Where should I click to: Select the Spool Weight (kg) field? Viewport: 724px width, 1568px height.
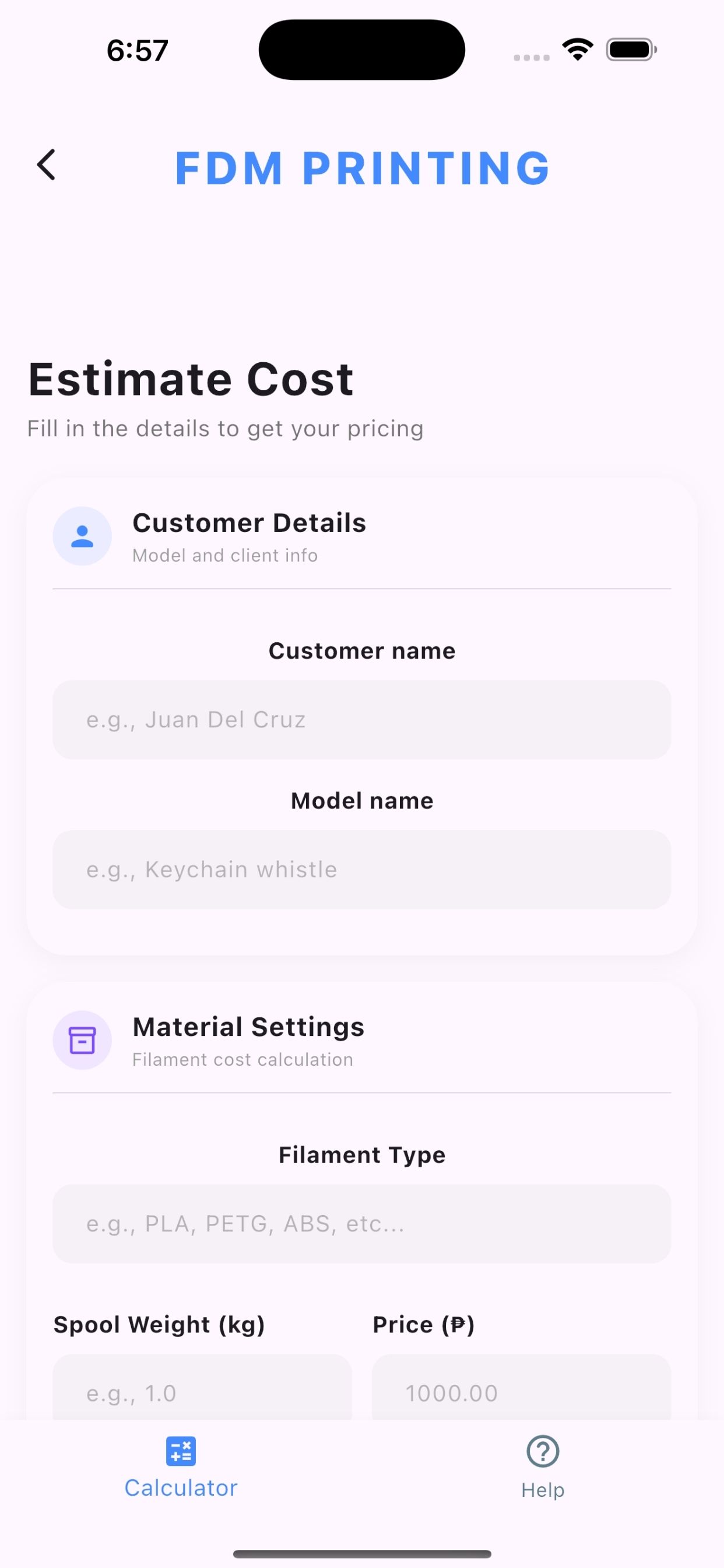point(201,1392)
